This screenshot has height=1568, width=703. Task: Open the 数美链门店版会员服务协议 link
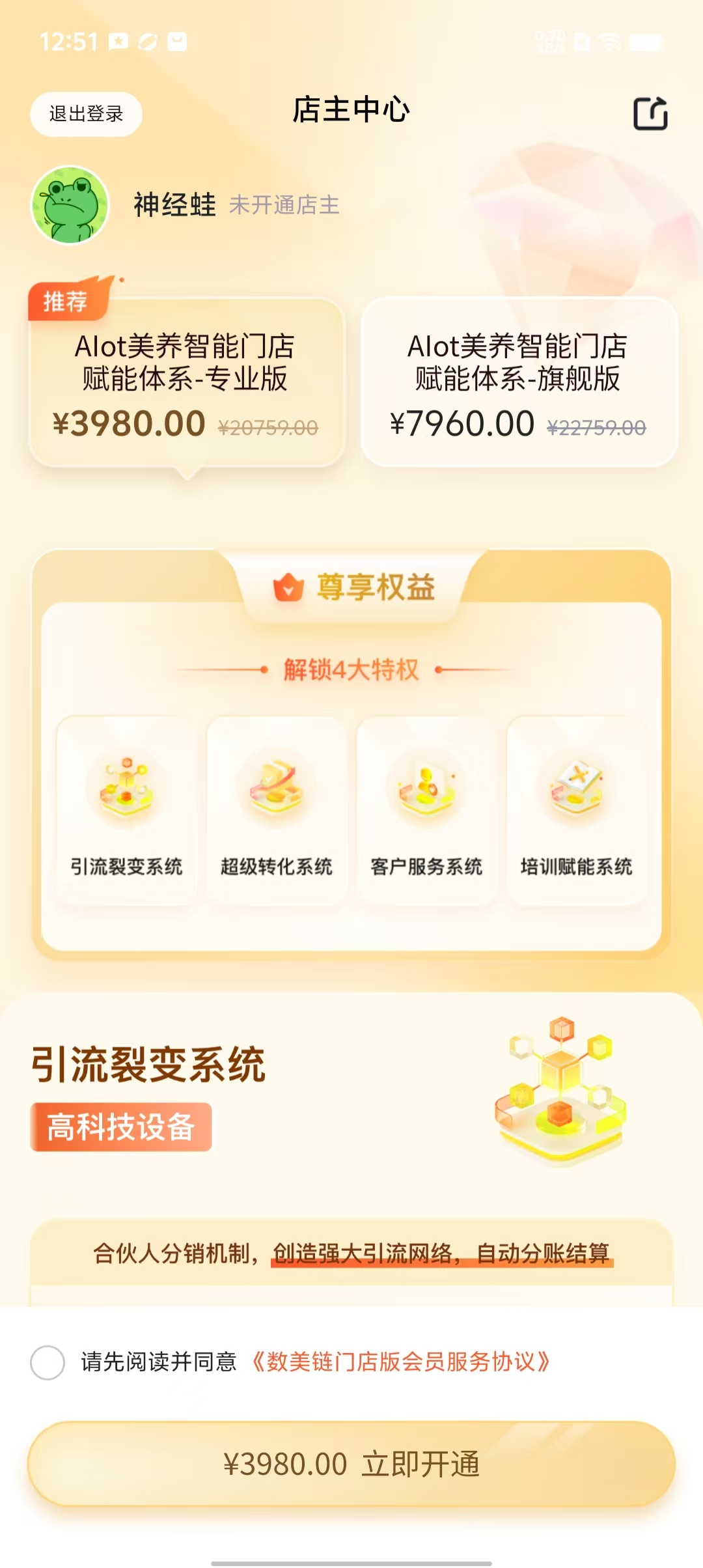click(x=400, y=1362)
